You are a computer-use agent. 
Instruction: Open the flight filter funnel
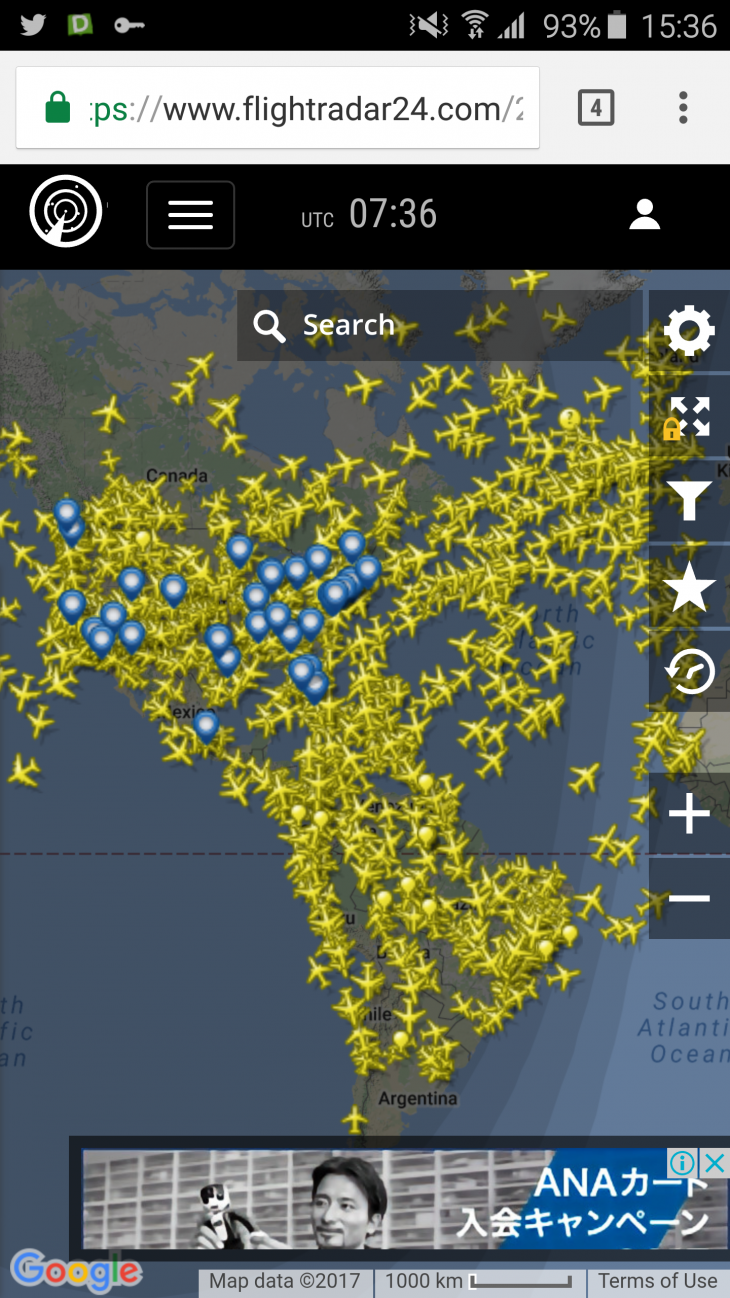pyautogui.click(x=689, y=500)
